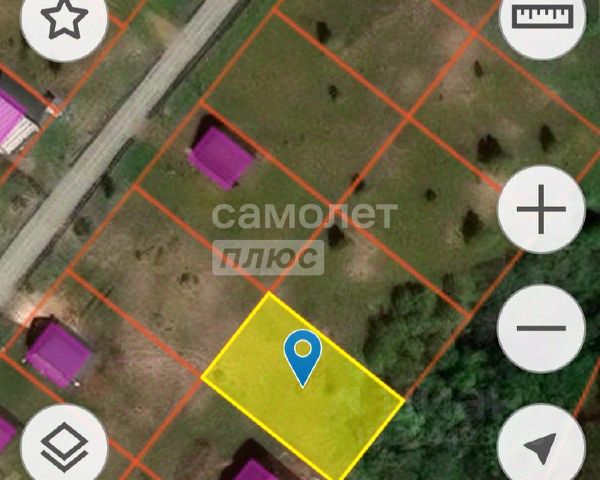Viewport: 600px width, 480px height.
Task: Open the ruler measurement tool
Action: [541, 20]
